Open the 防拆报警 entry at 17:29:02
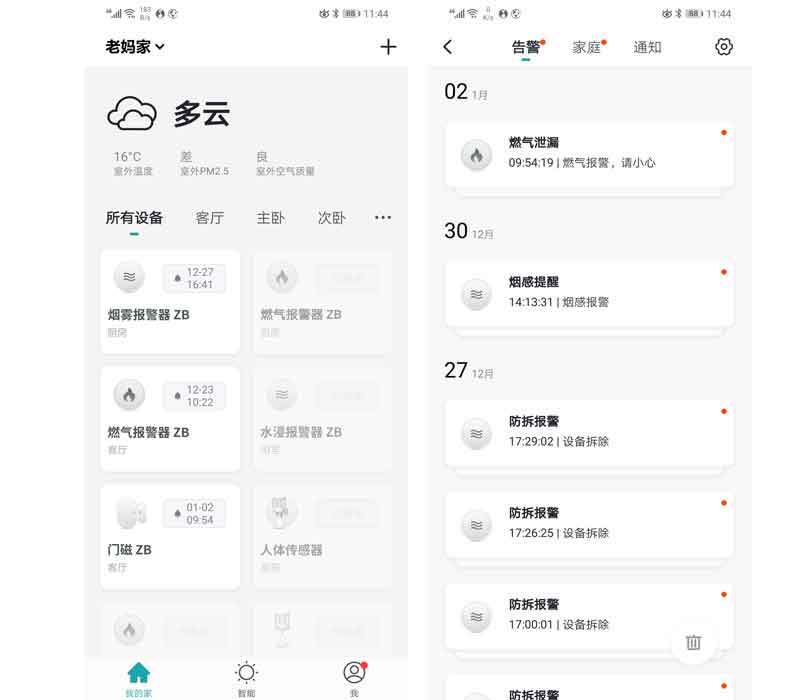The width and height of the screenshot is (800, 700). (589, 432)
